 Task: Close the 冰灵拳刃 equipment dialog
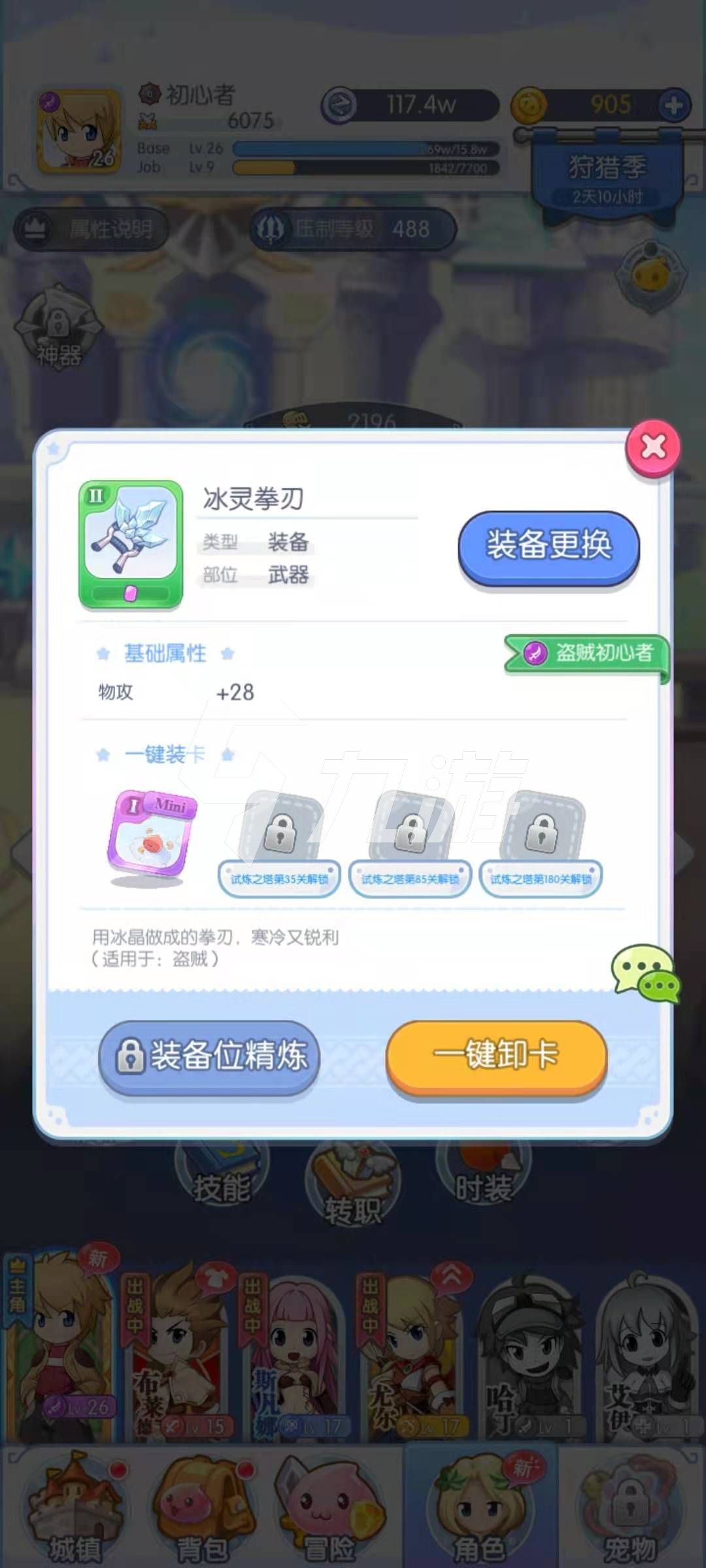pyautogui.click(x=653, y=448)
